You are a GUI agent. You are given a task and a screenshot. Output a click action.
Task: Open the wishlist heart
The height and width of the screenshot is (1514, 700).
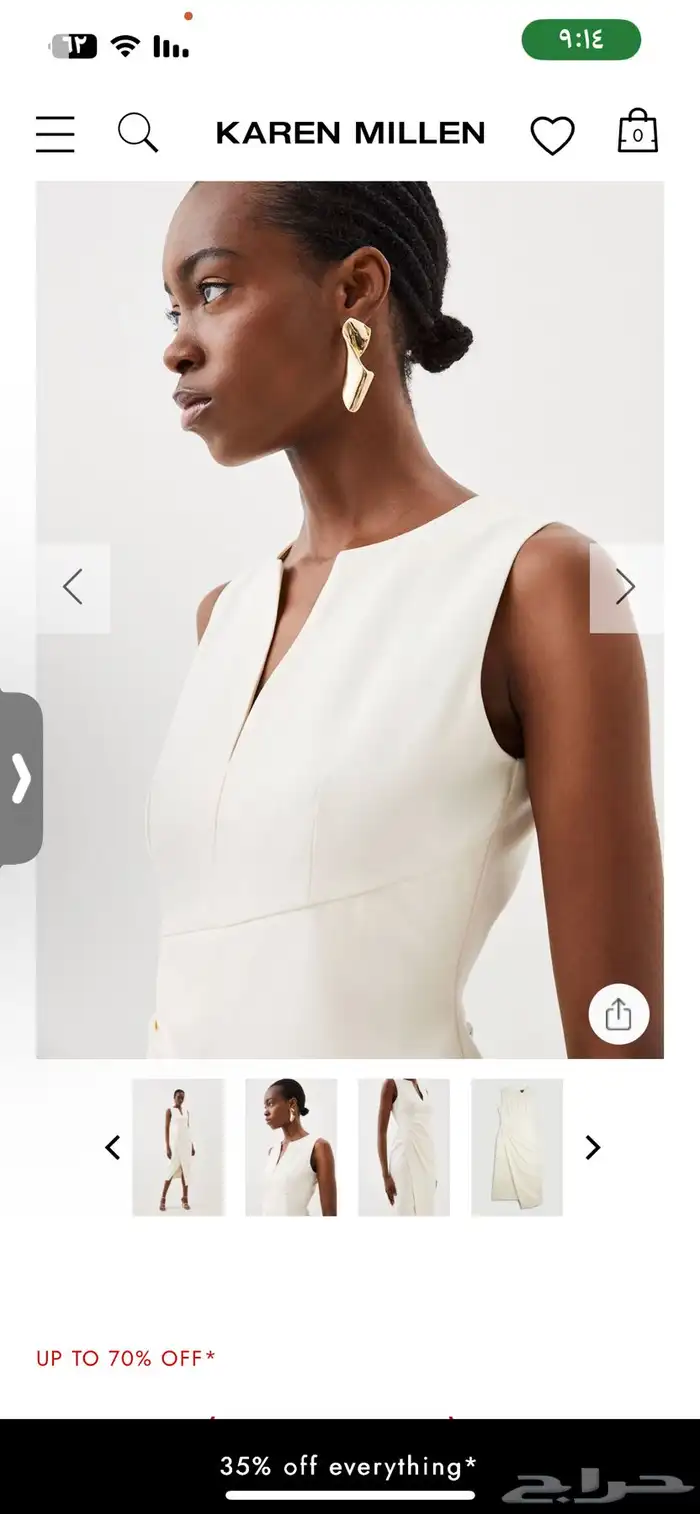[552, 135]
